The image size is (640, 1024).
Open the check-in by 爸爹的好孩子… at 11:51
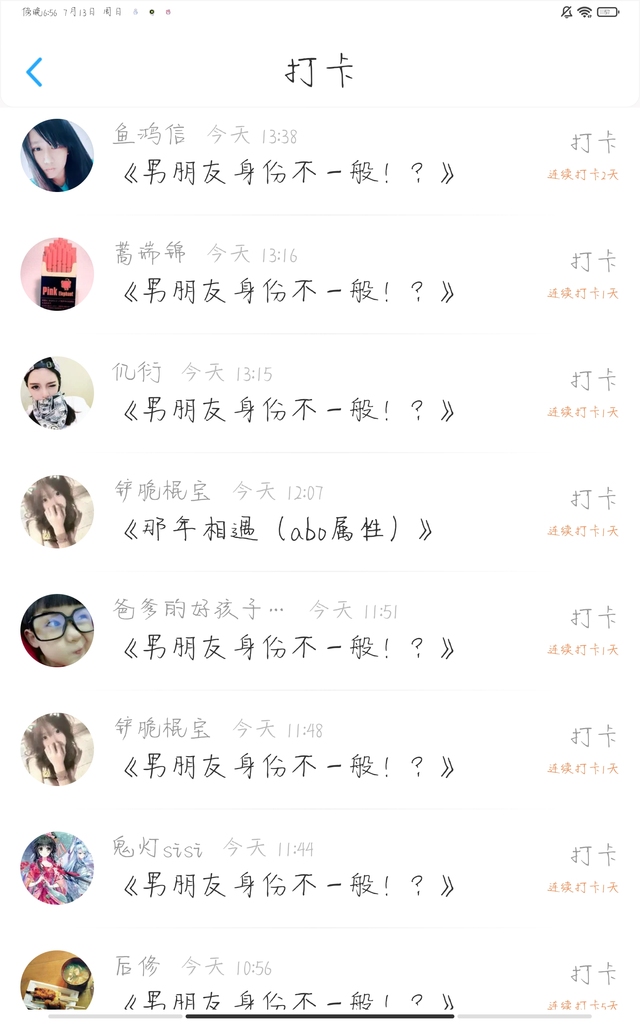click(x=288, y=648)
